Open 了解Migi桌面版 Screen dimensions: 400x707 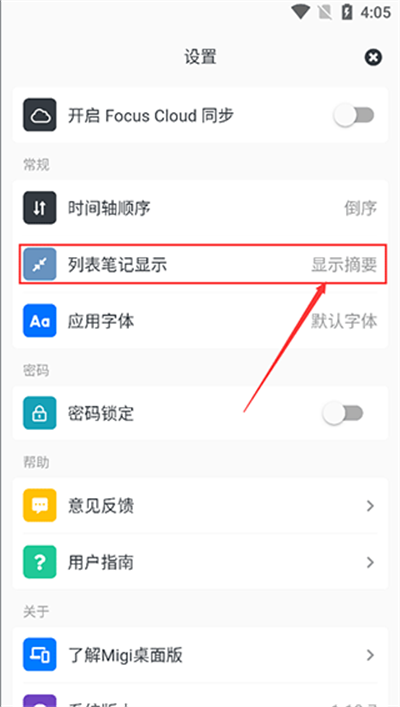point(200,654)
